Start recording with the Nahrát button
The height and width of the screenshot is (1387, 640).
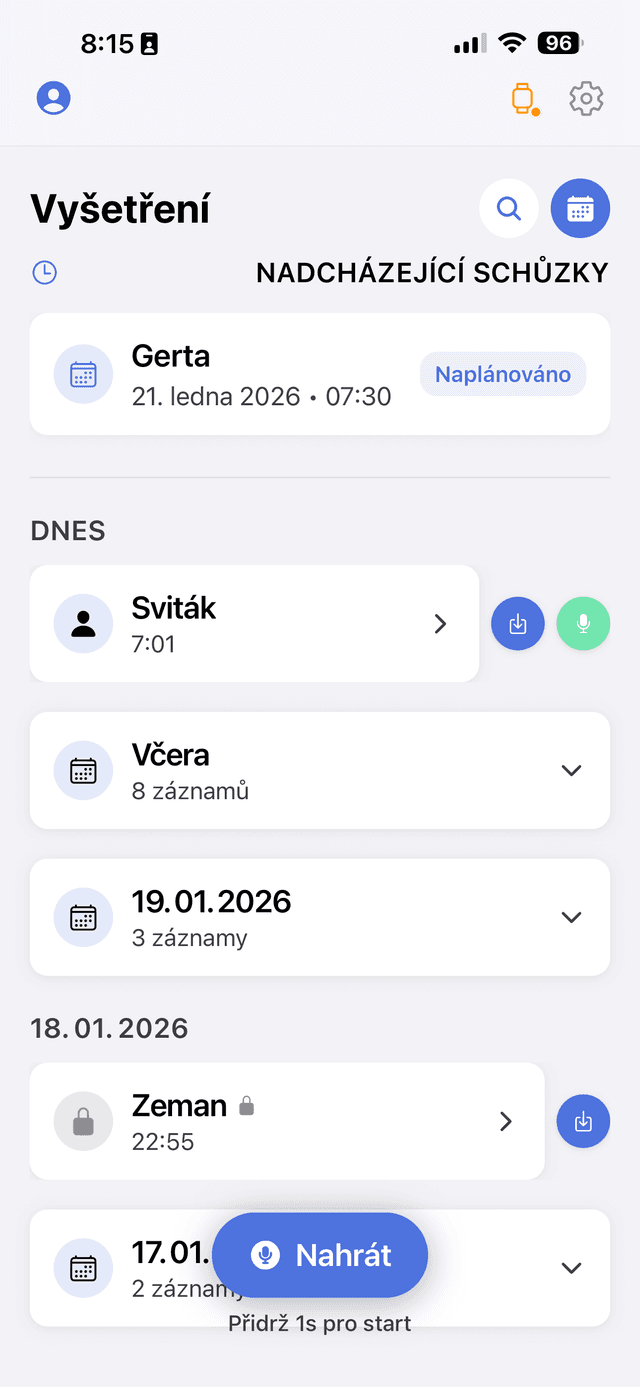pyautogui.click(x=320, y=1255)
